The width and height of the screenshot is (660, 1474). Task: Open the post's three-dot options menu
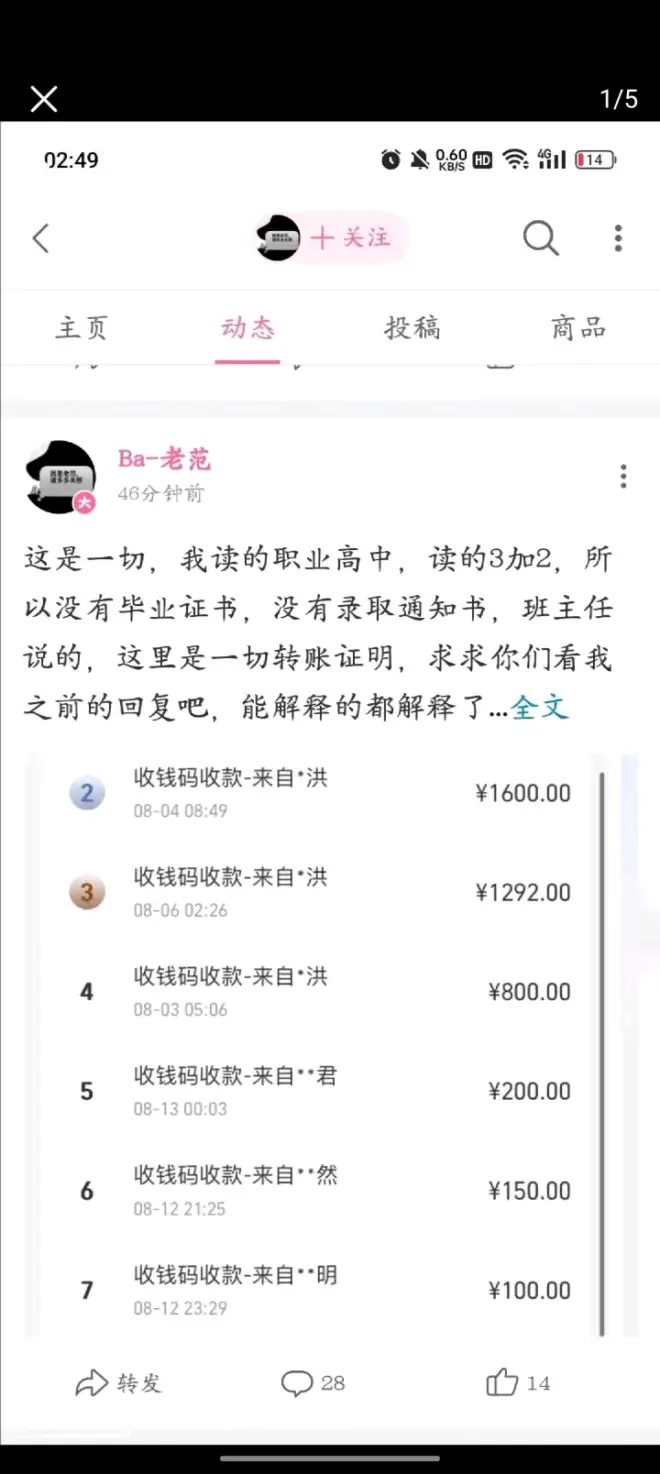(623, 476)
